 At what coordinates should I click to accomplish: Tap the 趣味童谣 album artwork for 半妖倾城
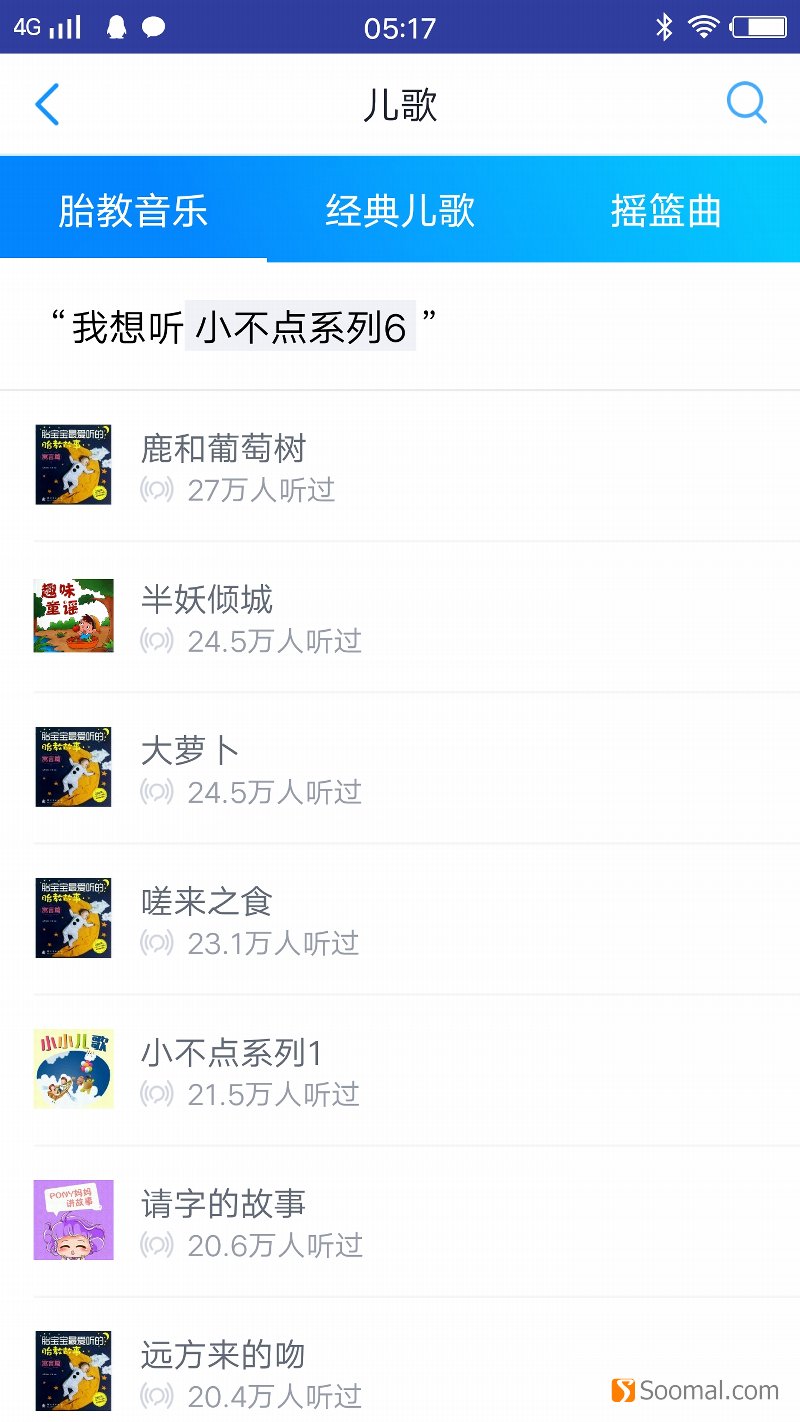tap(73, 615)
